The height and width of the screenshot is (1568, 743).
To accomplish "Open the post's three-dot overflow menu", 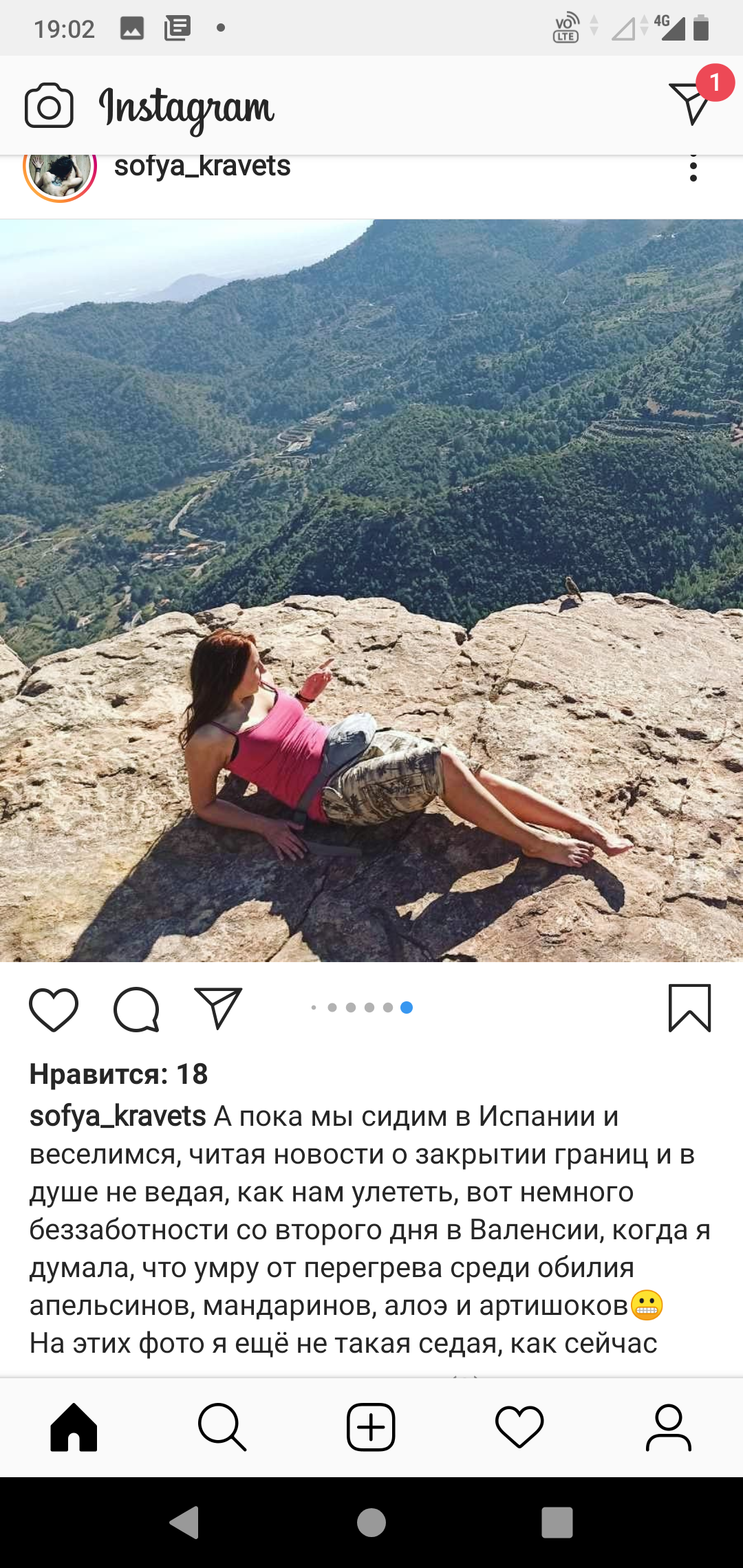I will [x=693, y=168].
